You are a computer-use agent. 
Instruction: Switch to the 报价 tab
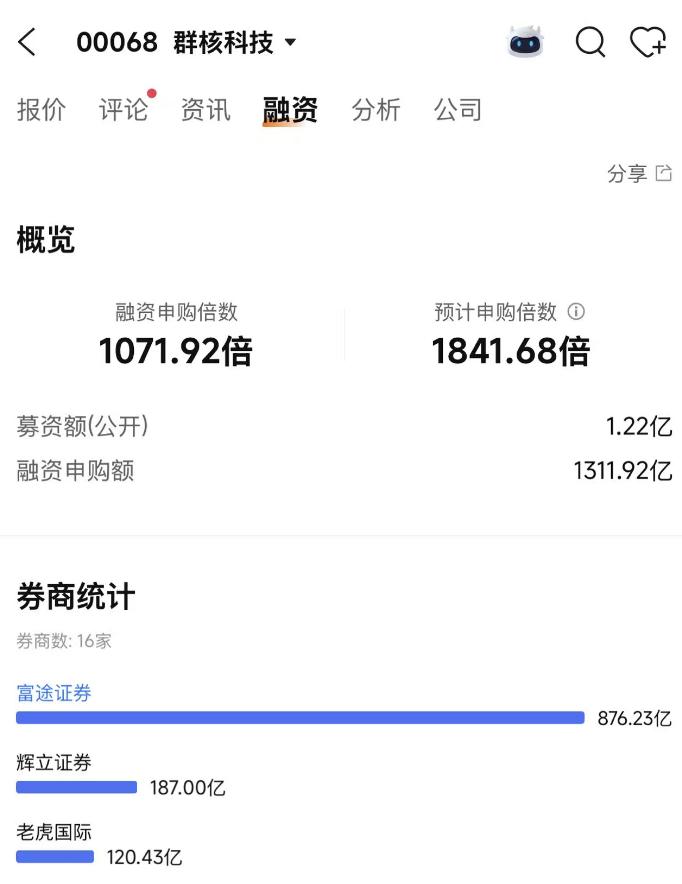pos(41,109)
